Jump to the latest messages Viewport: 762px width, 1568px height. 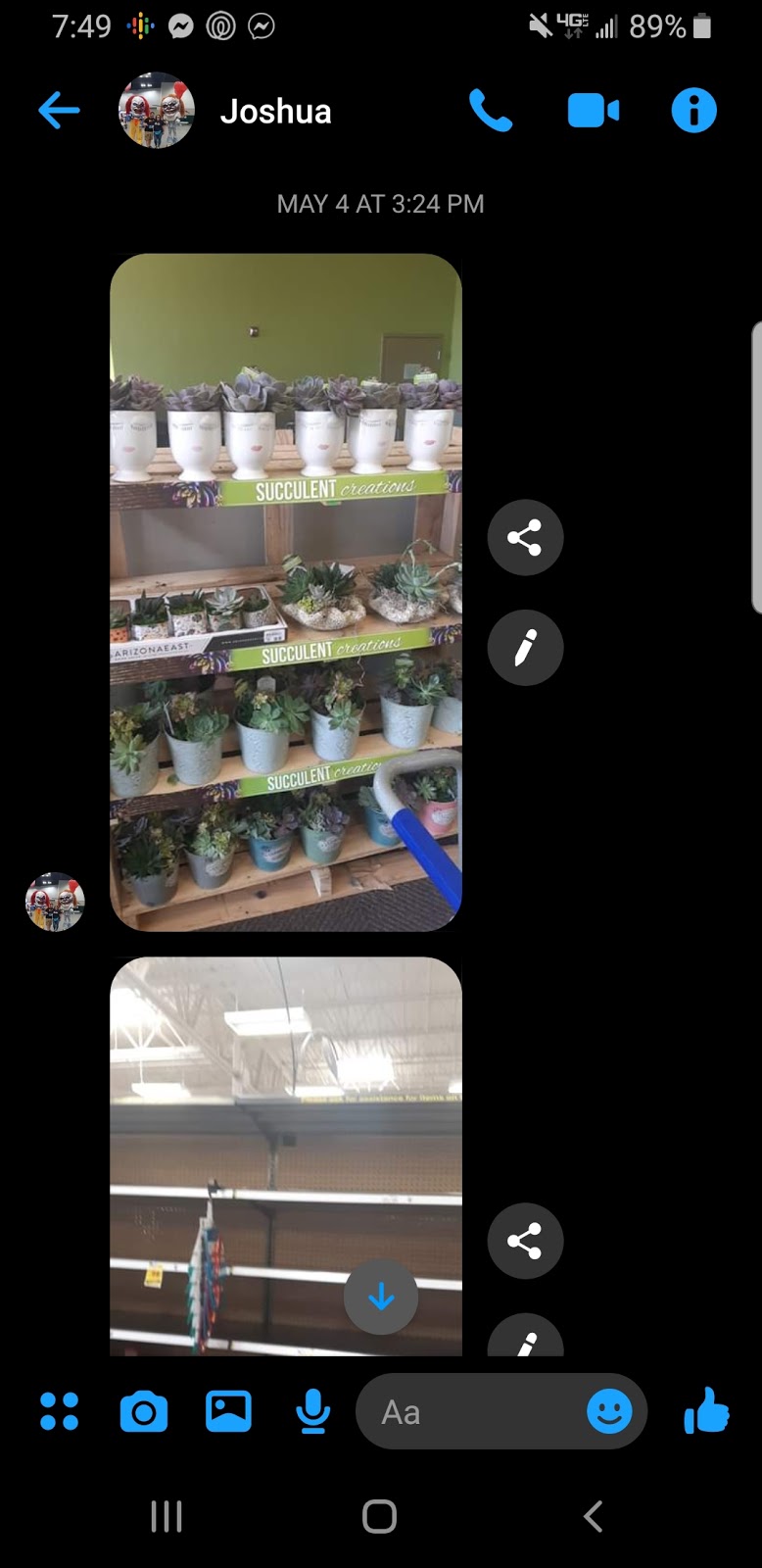tap(381, 1298)
